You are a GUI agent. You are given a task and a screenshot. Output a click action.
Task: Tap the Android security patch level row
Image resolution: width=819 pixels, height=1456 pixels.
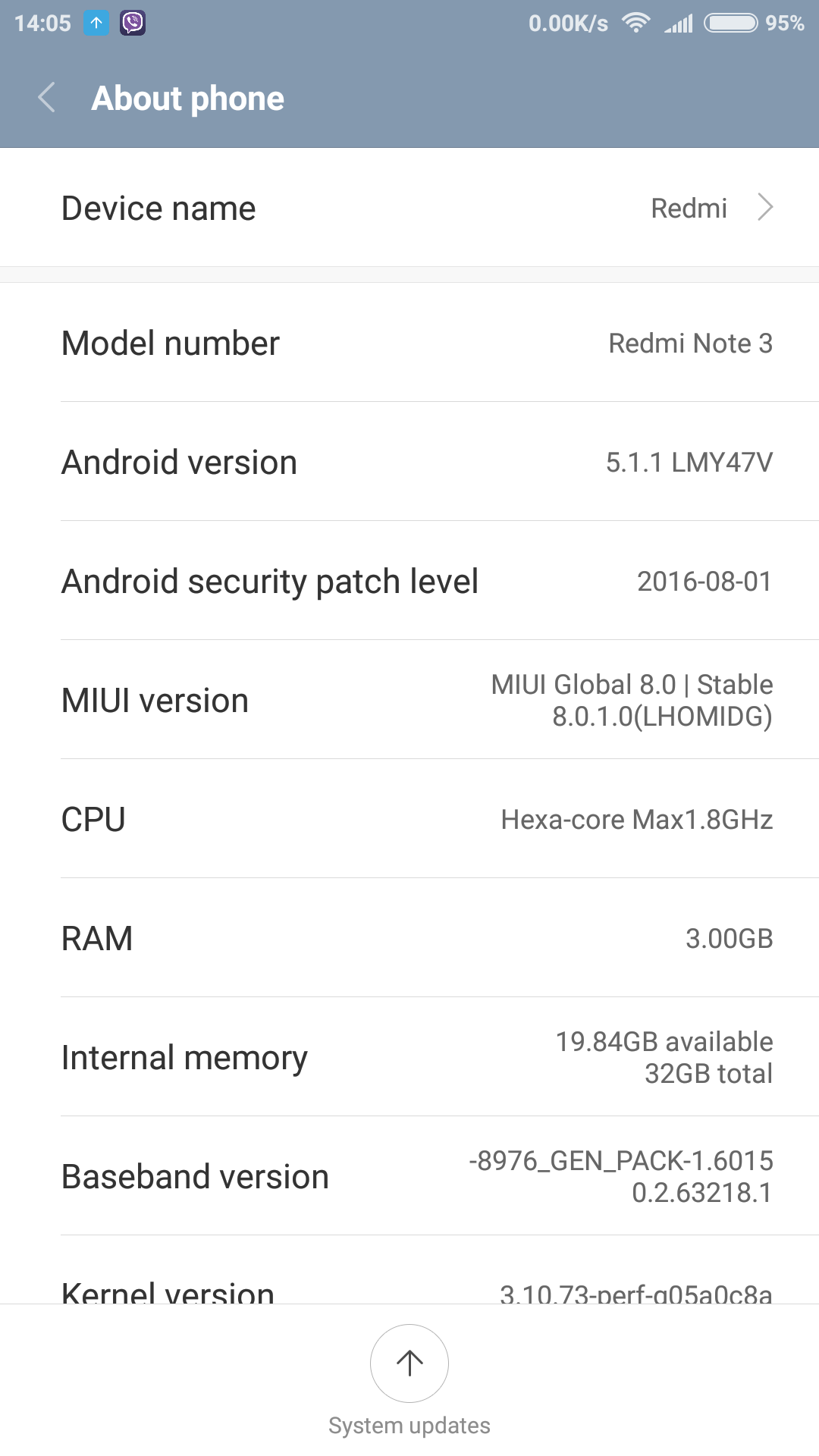tap(409, 581)
